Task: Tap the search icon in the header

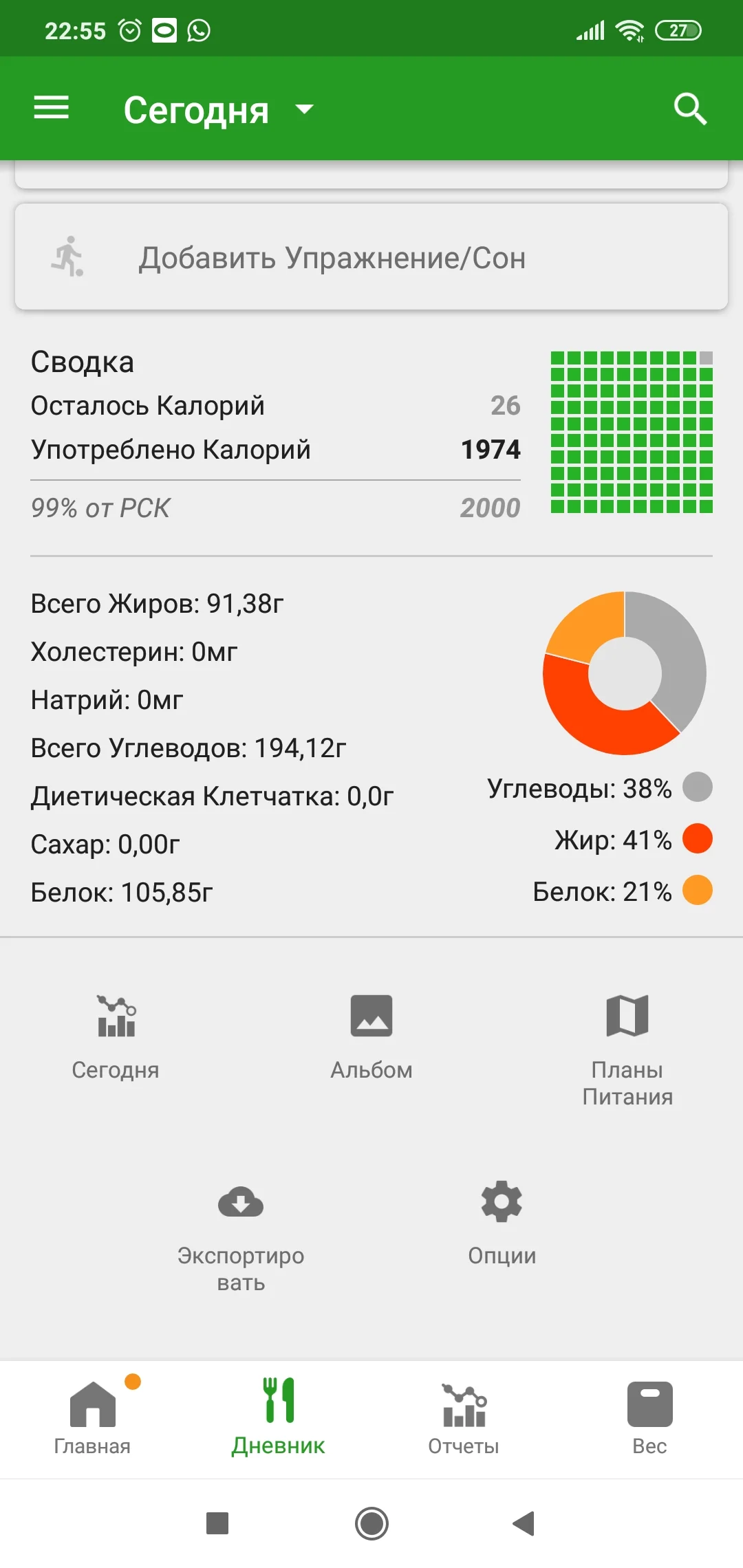Action: coord(691,108)
